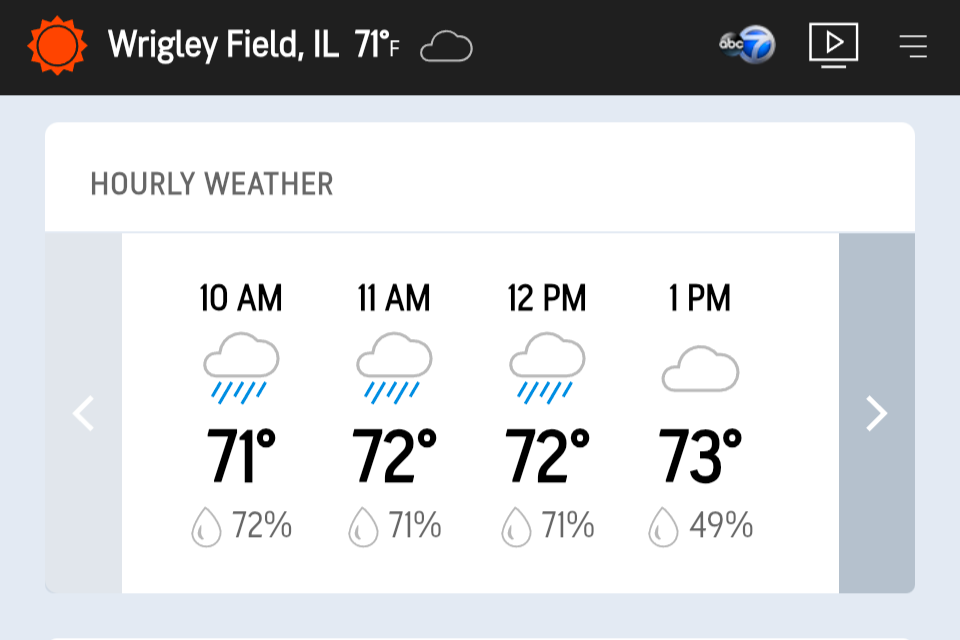Screen dimensions: 960x640
Task: Open the hamburger menu
Action: tap(912, 46)
